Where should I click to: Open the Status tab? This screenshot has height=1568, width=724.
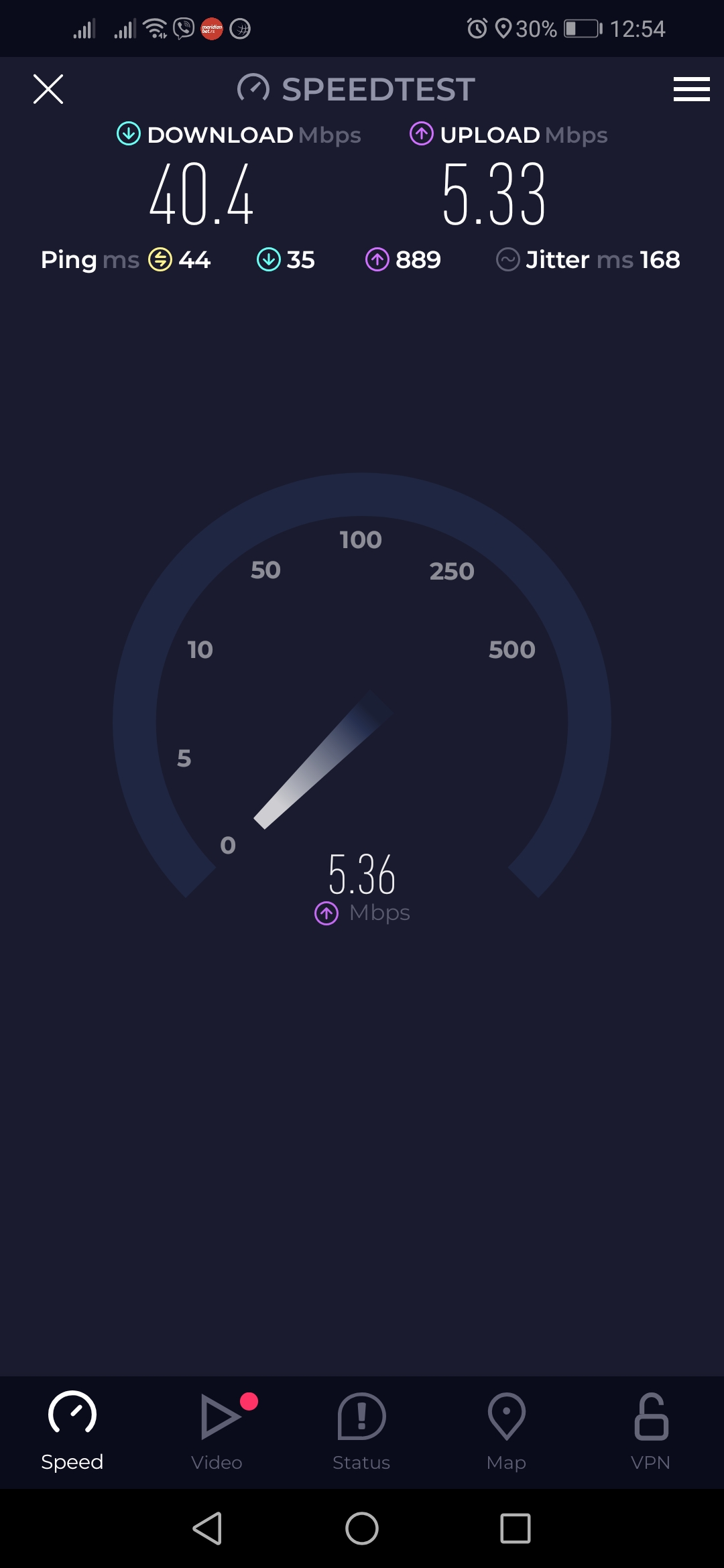click(x=361, y=1431)
